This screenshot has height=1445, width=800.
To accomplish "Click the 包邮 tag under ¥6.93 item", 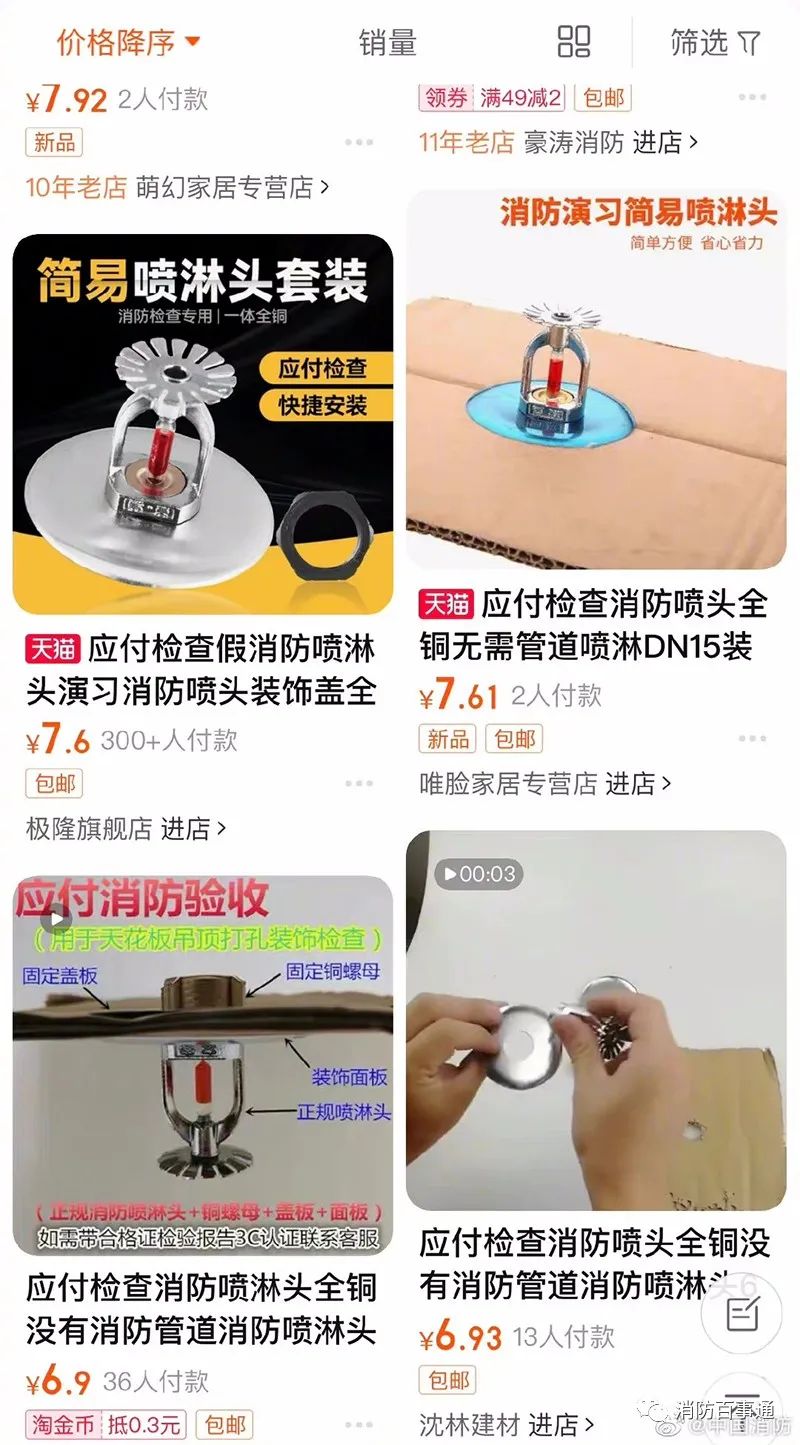I will coord(446,1380).
